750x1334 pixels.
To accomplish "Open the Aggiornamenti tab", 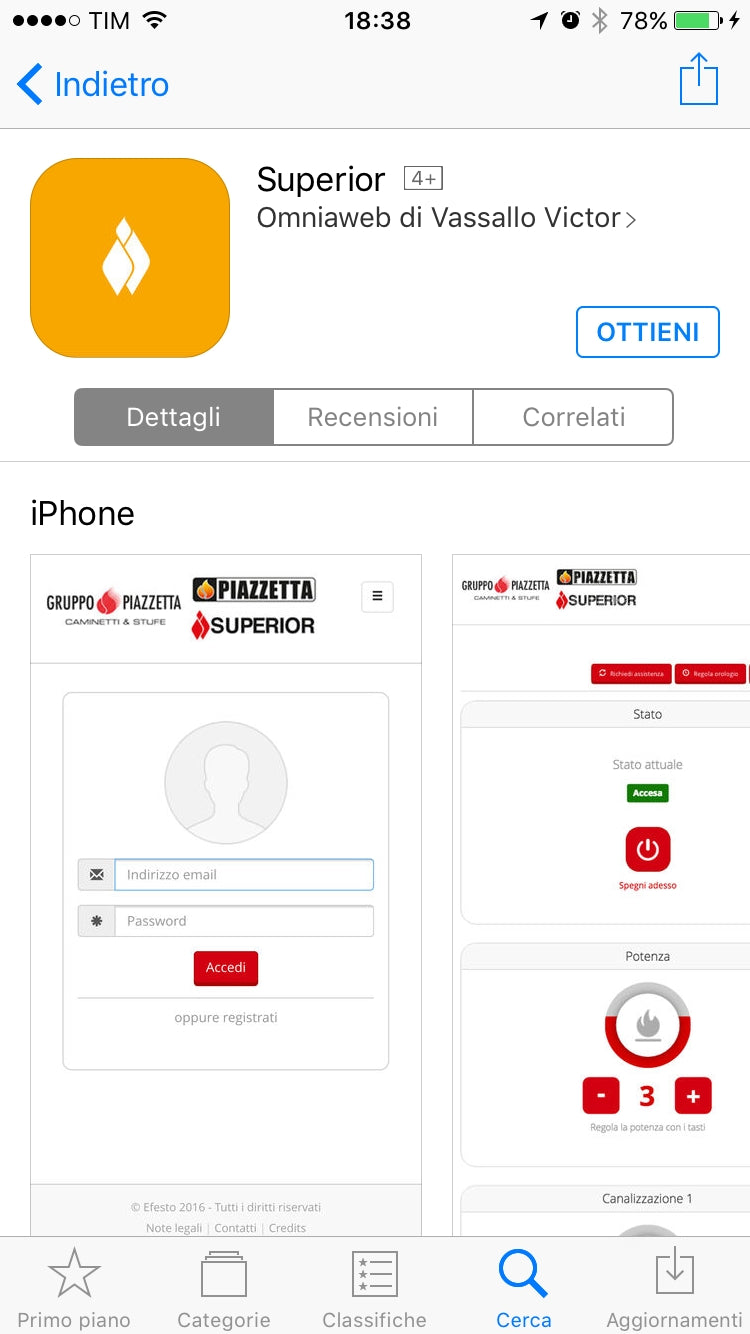I will click(x=674, y=1289).
